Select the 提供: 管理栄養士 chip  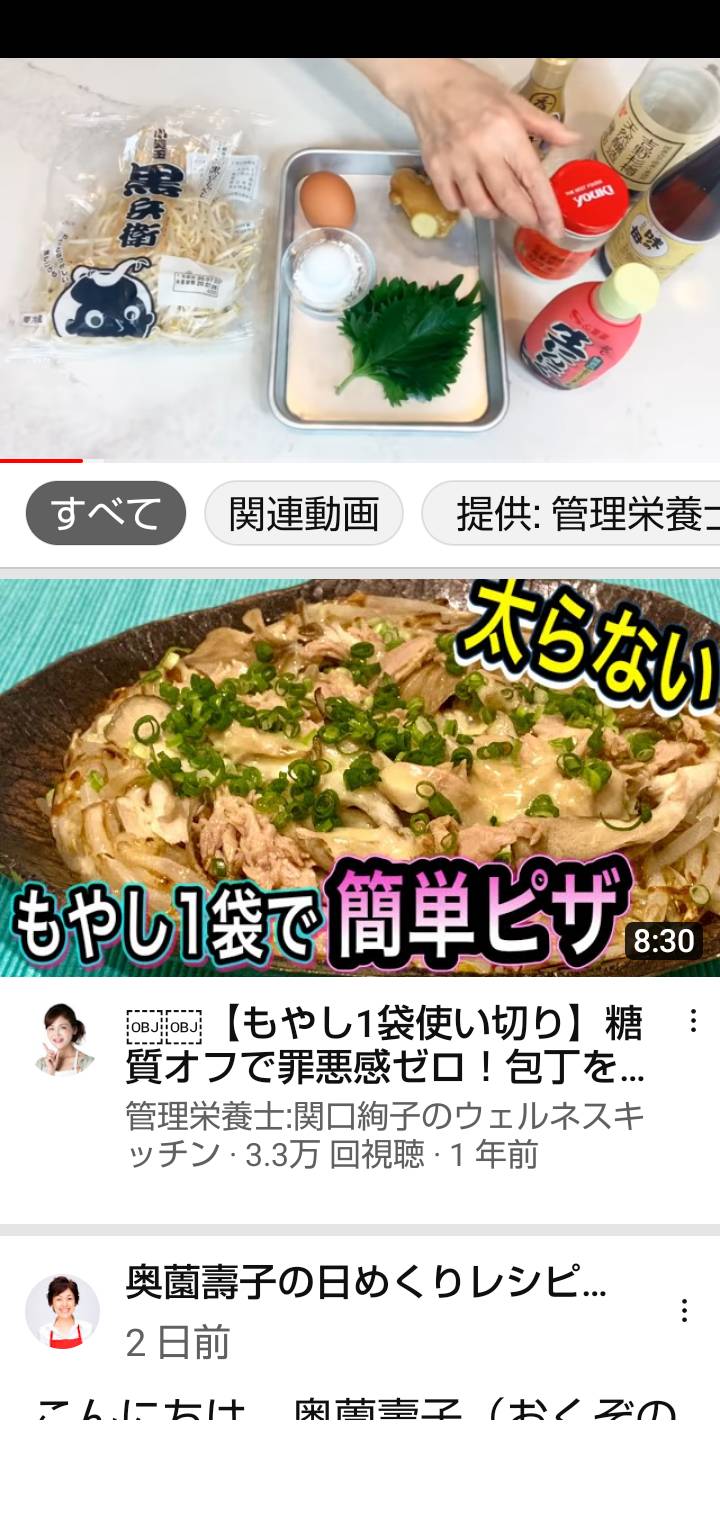point(571,513)
